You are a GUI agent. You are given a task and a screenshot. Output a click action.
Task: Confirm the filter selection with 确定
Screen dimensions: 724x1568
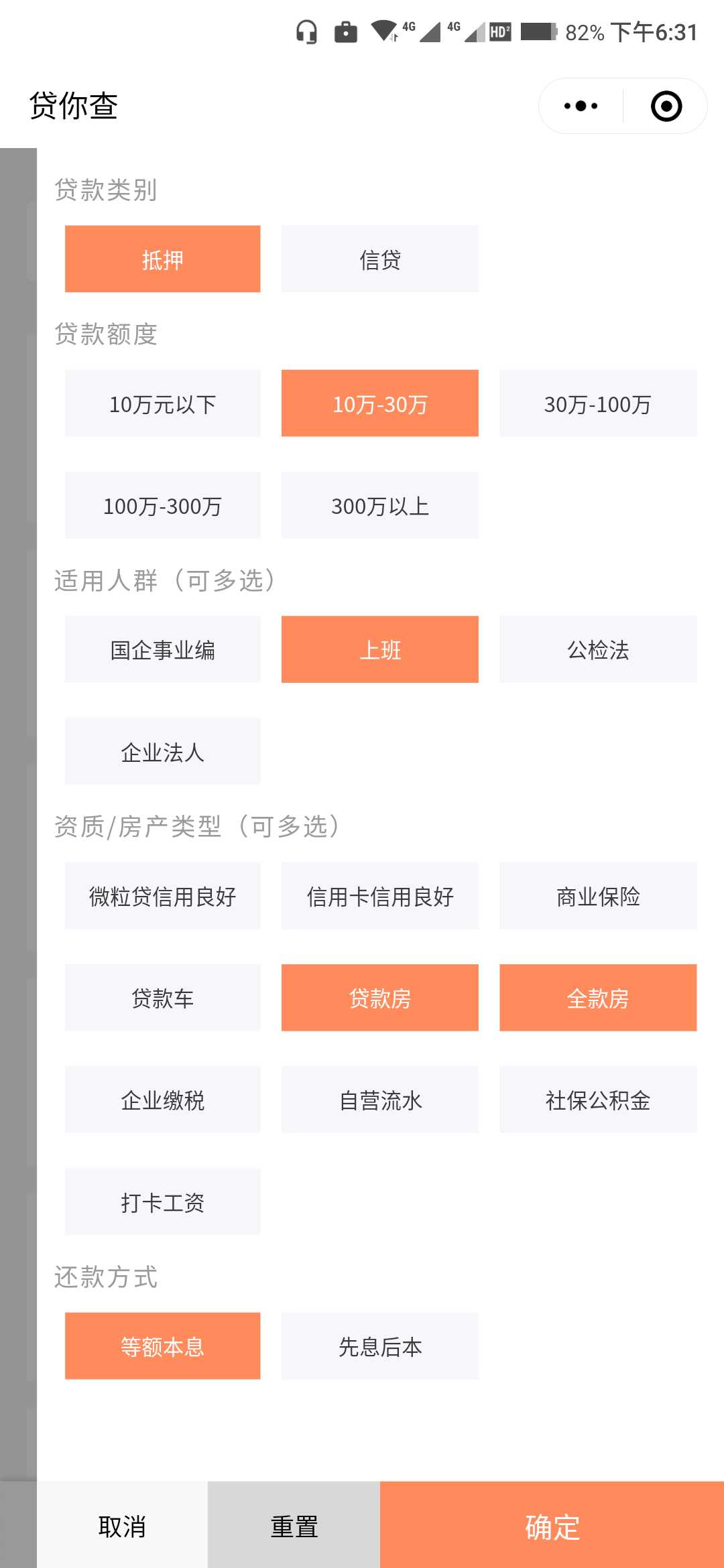click(x=552, y=1525)
